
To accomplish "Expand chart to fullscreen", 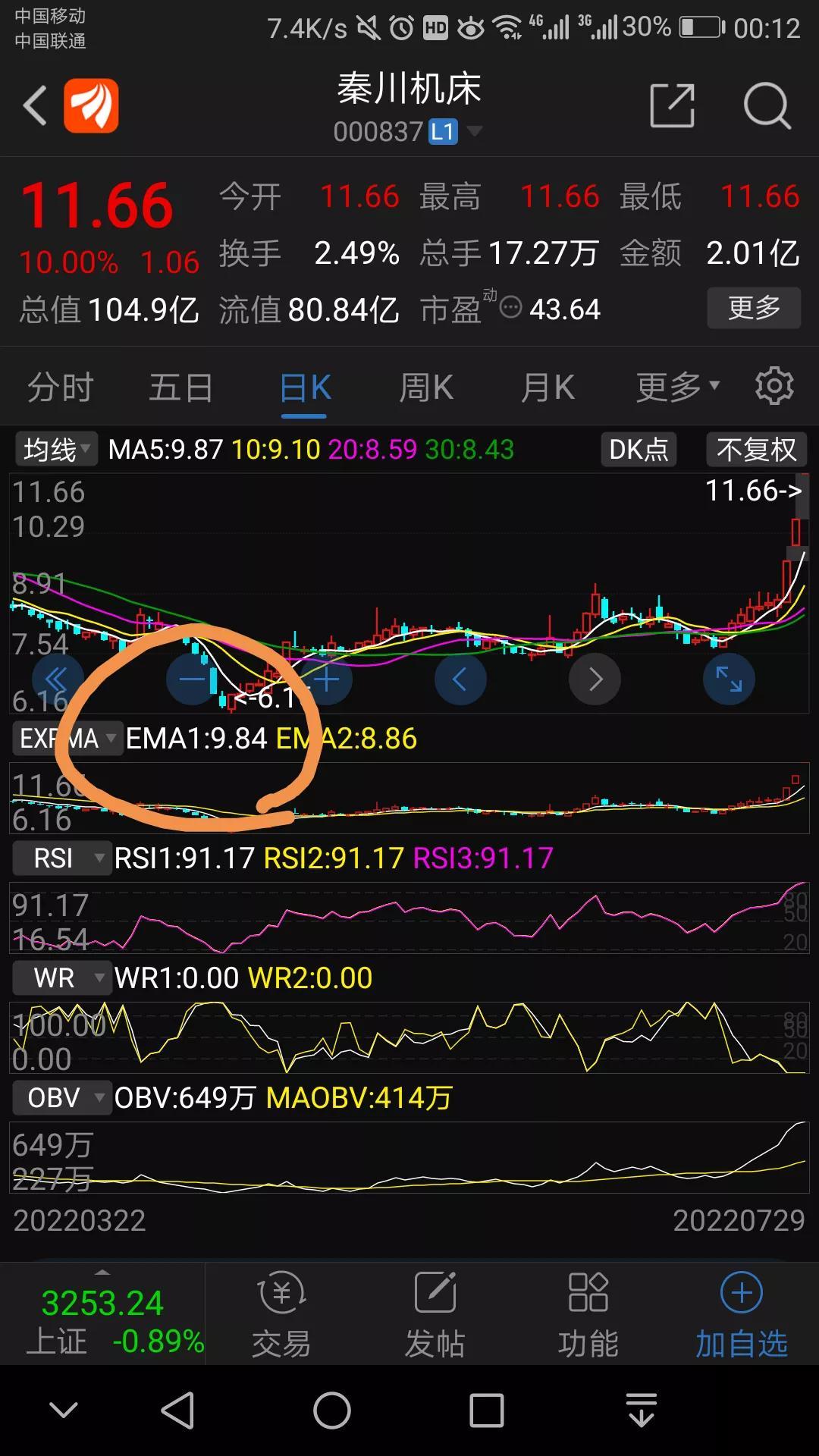I will (729, 679).
